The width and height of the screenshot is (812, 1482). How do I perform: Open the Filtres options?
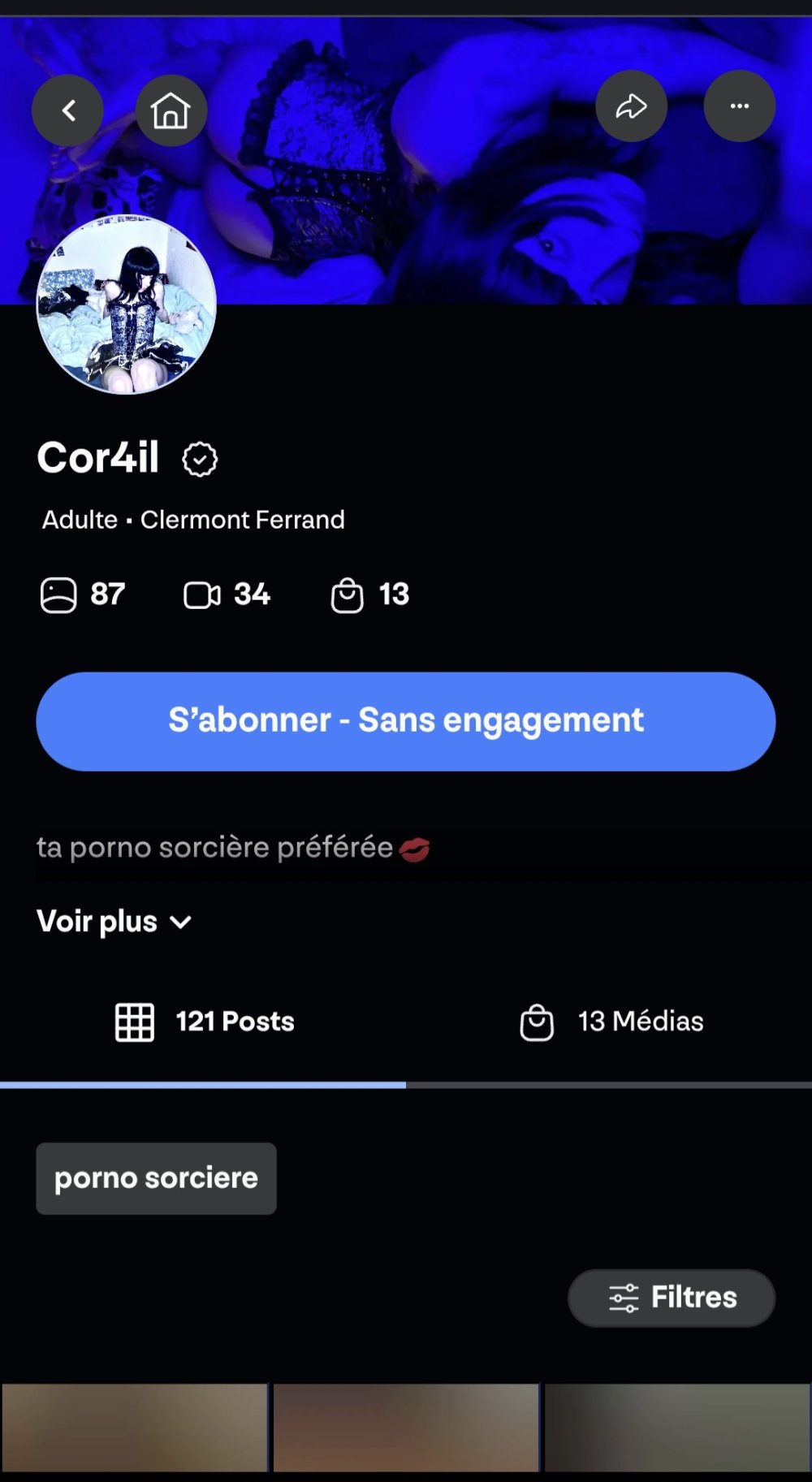pos(672,1298)
